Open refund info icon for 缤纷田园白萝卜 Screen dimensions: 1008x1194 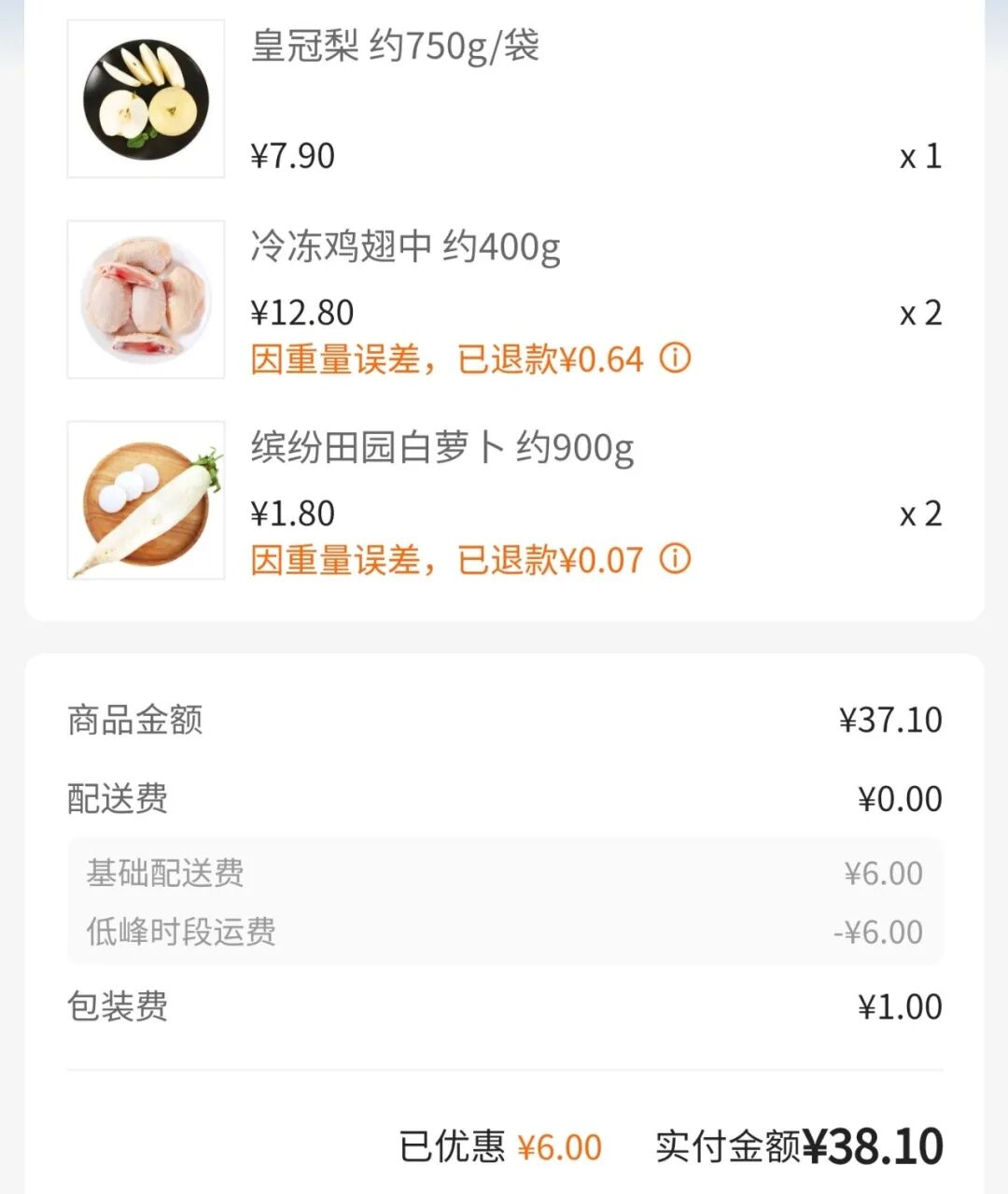point(675,558)
